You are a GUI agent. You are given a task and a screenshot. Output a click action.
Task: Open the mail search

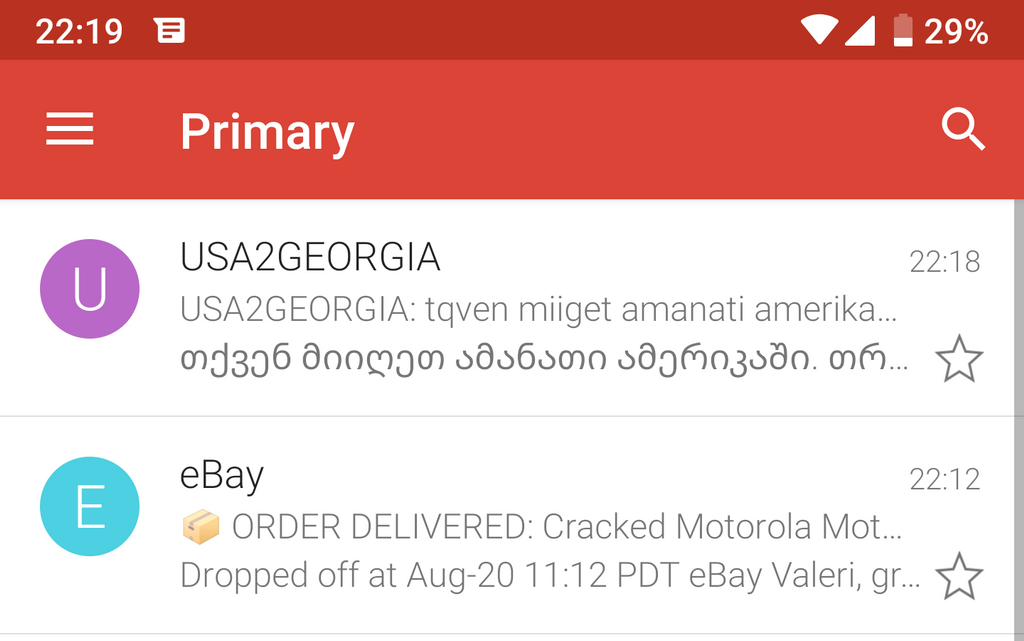coord(963,130)
